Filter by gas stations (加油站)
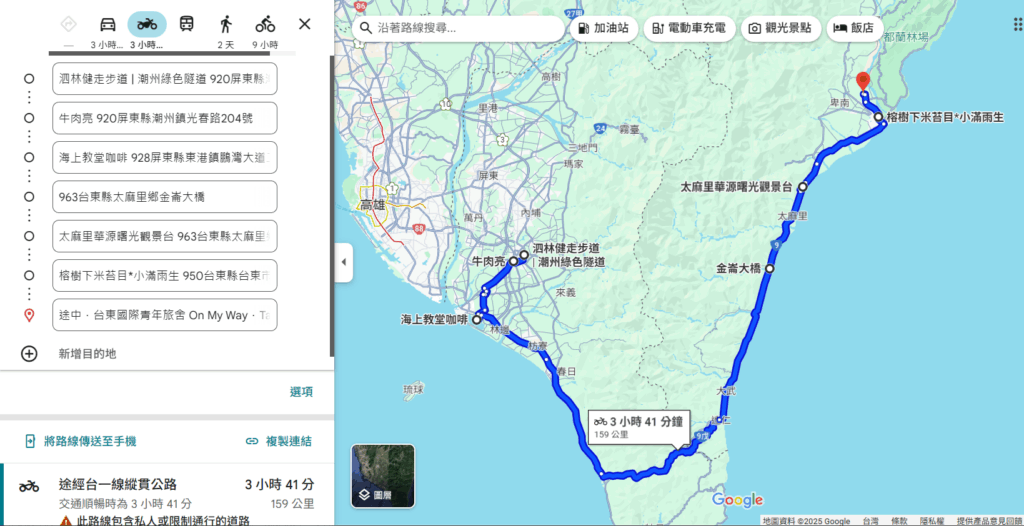This screenshot has width=1024, height=526. (x=603, y=29)
